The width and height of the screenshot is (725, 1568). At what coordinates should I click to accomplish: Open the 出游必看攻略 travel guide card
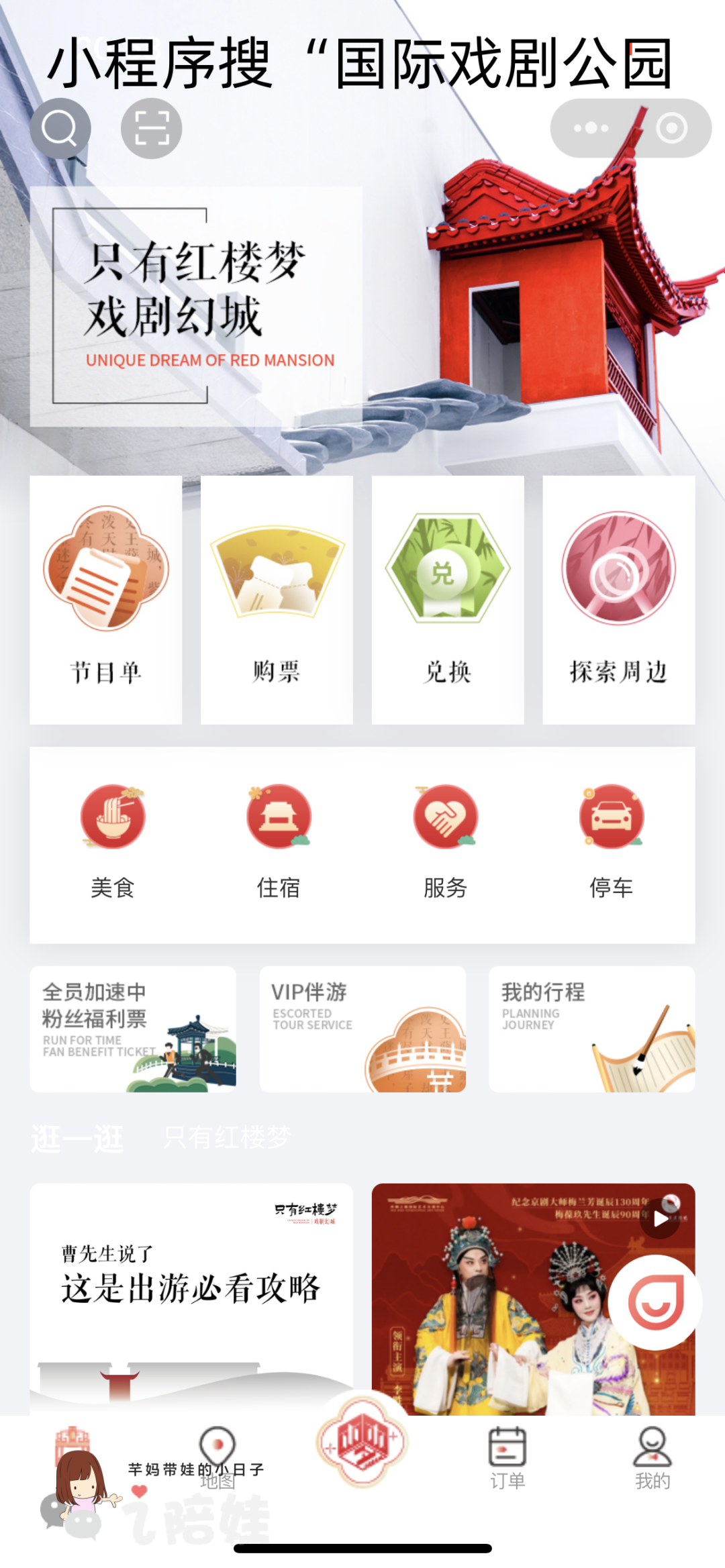(x=191, y=1300)
